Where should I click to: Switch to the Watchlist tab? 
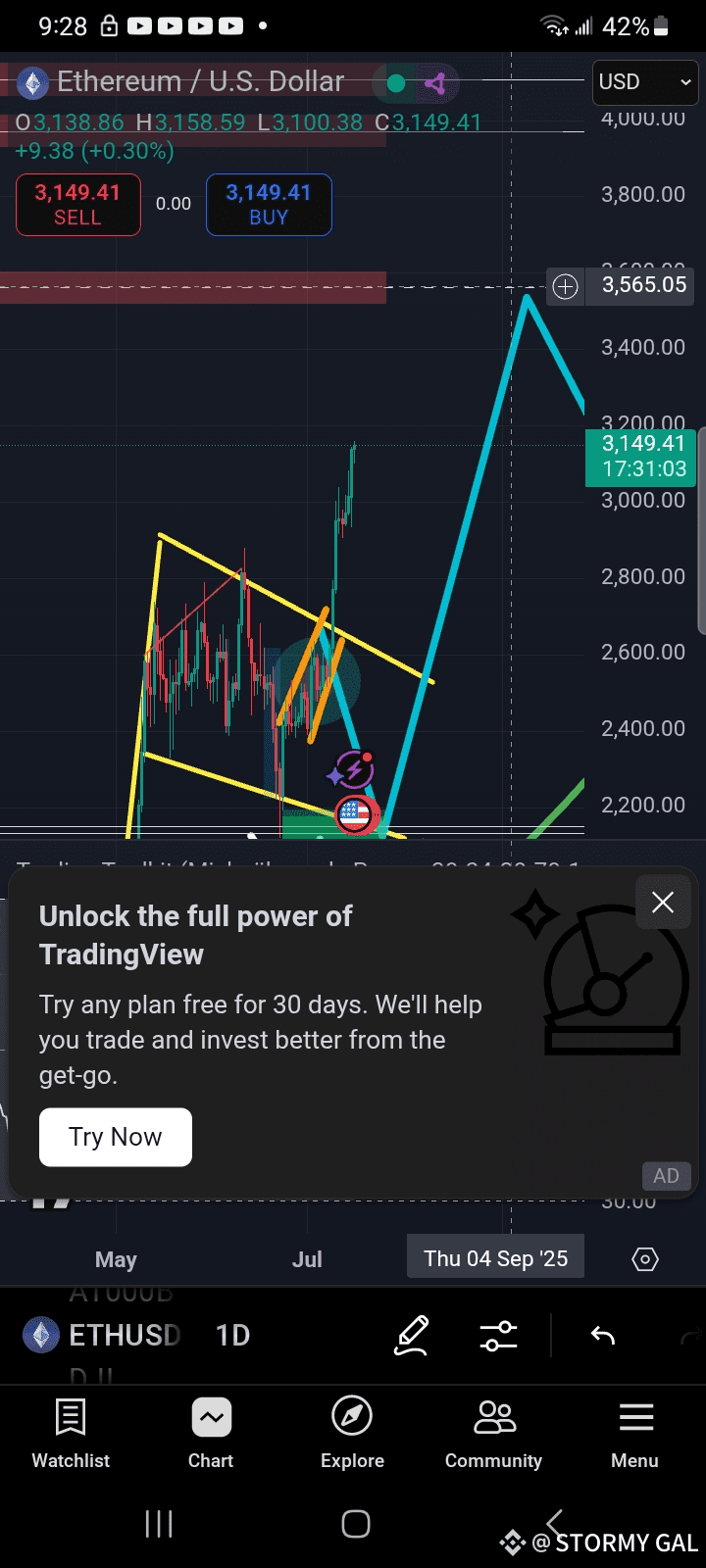coord(71,1433)
